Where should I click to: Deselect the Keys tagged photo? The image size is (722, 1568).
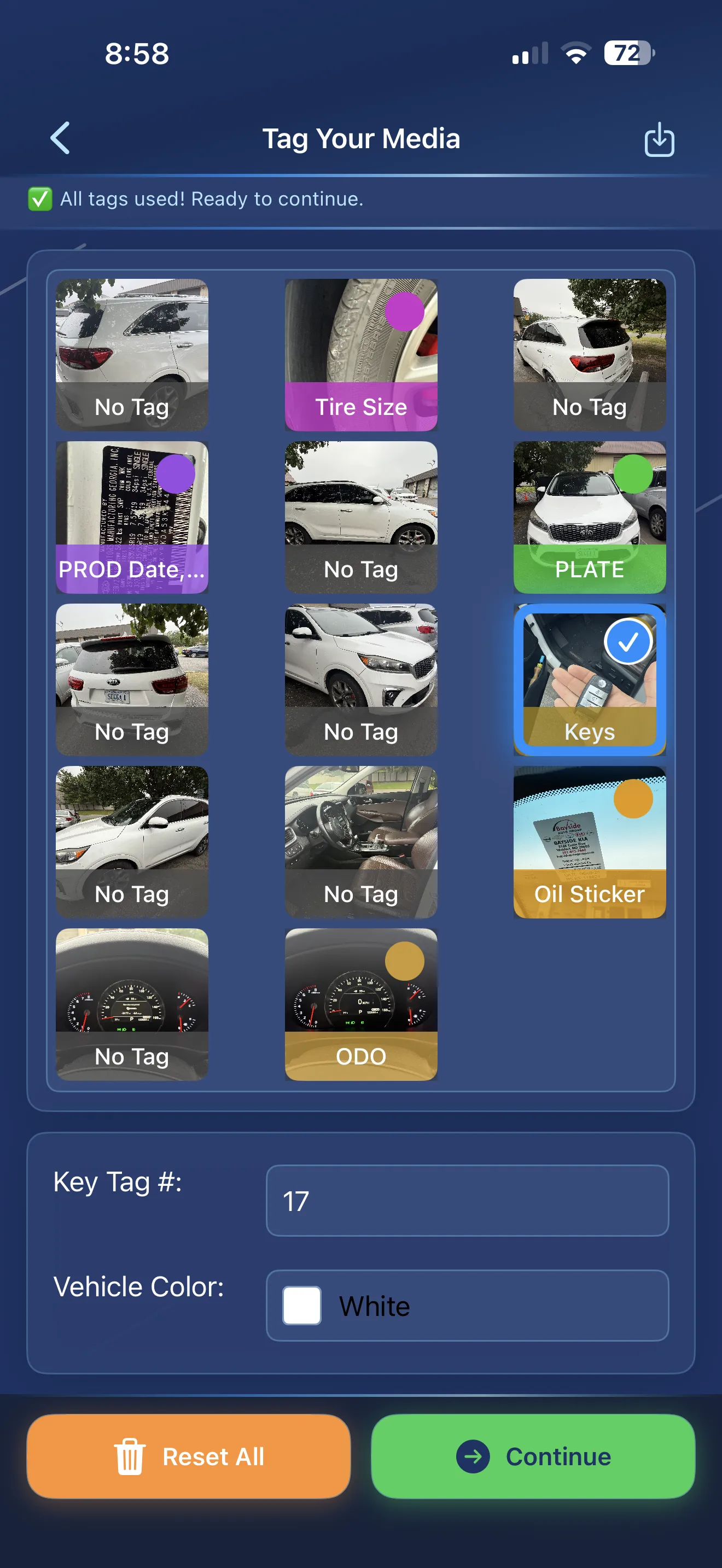589,680
